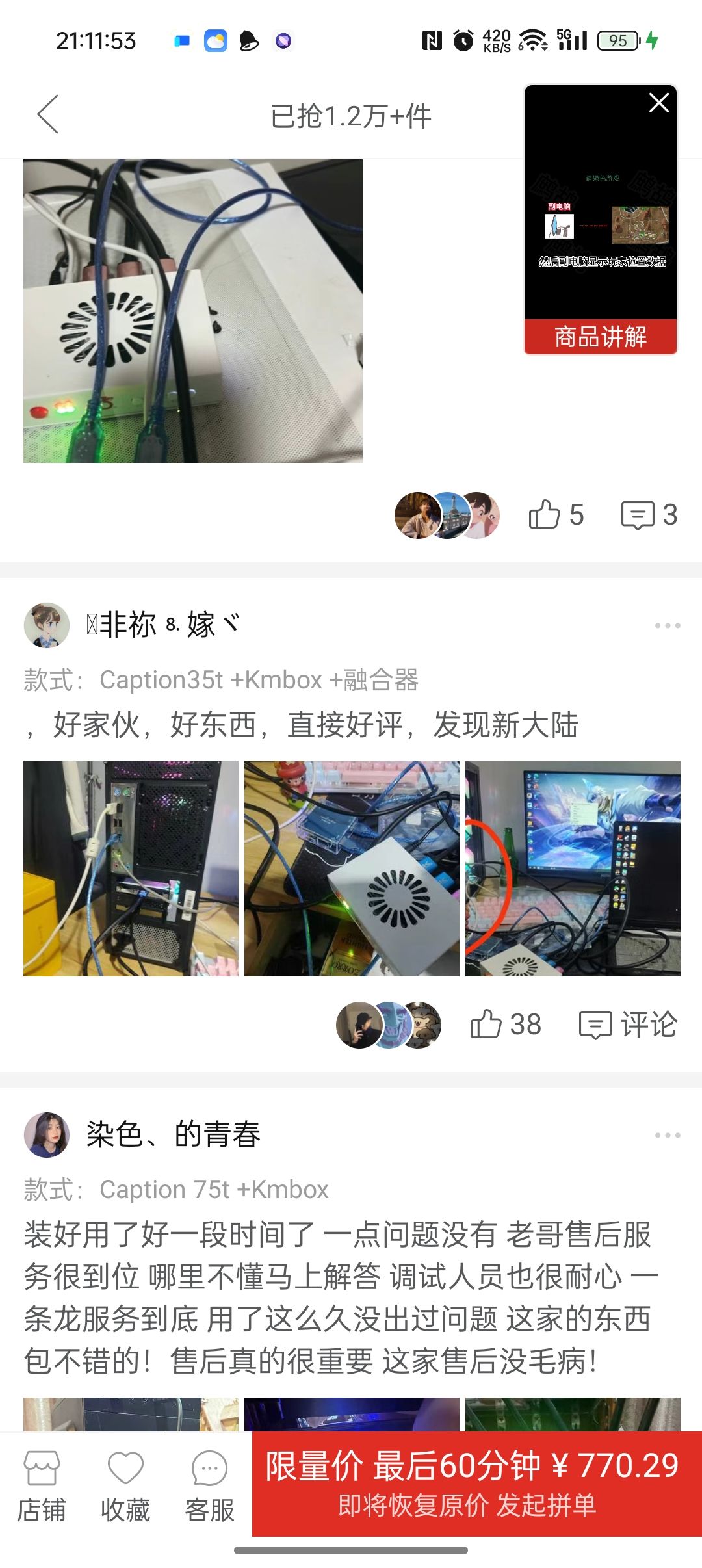Add product to 收藏 favorites

pyautogui.click(x=125, y=1487)
